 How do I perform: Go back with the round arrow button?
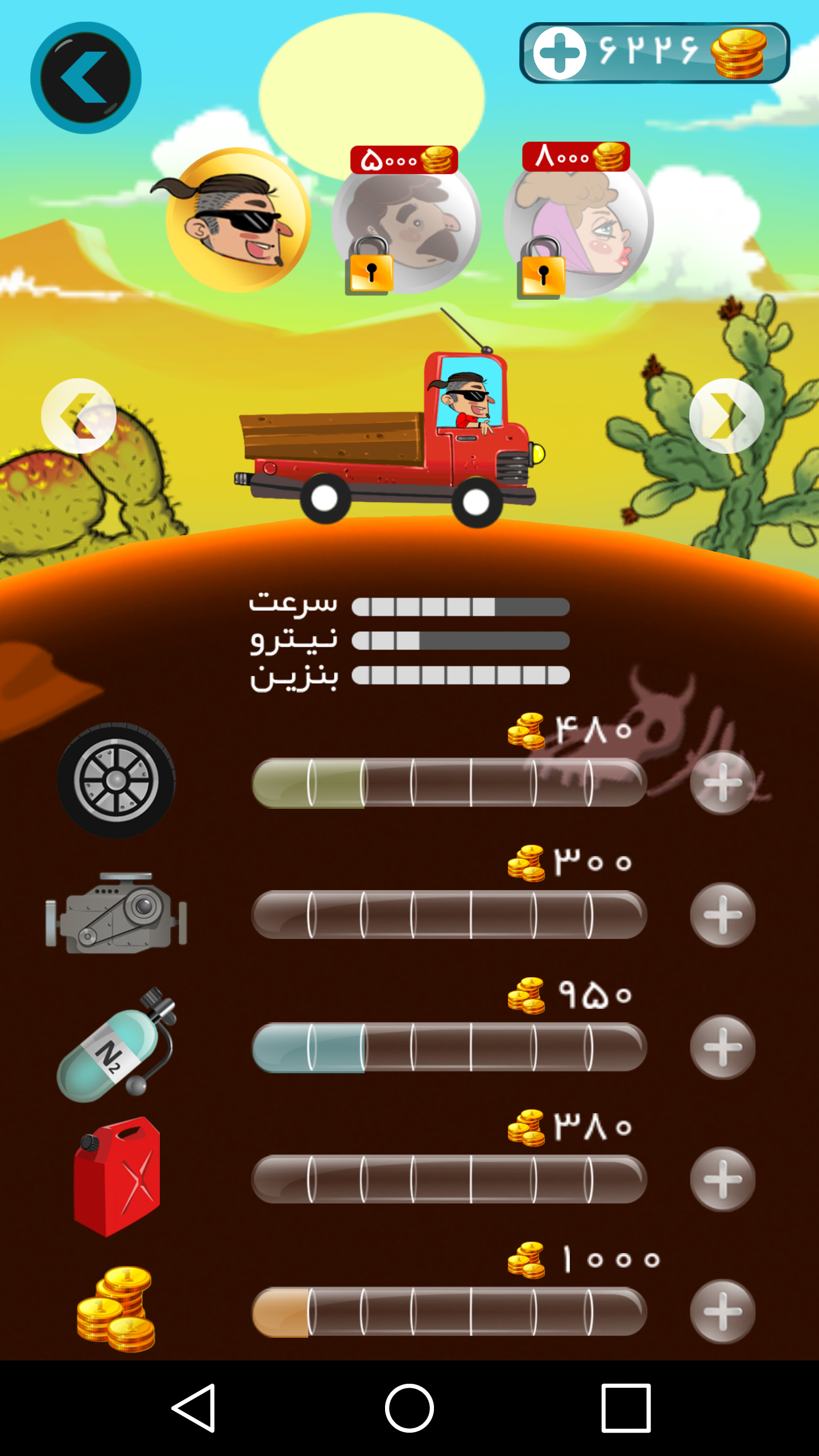click(x=86, y=78)
